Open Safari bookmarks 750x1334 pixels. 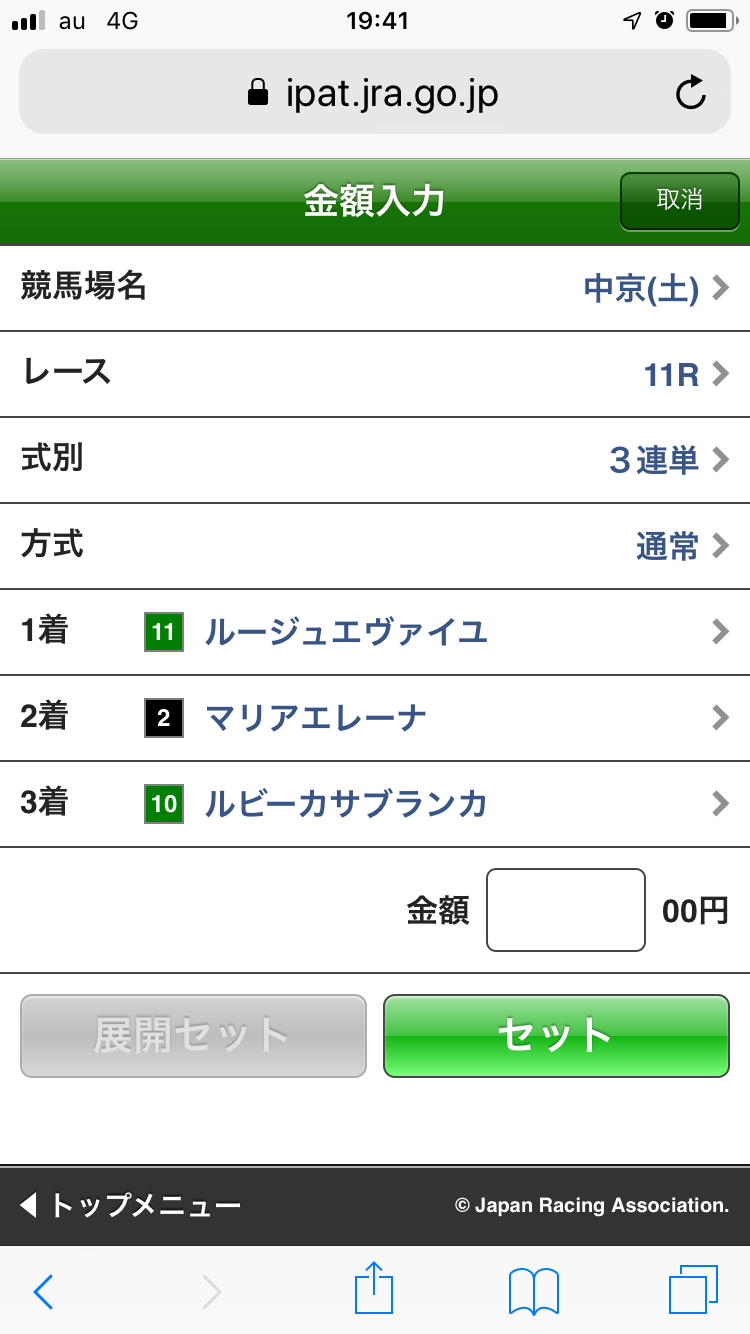tap(533, 1291)
